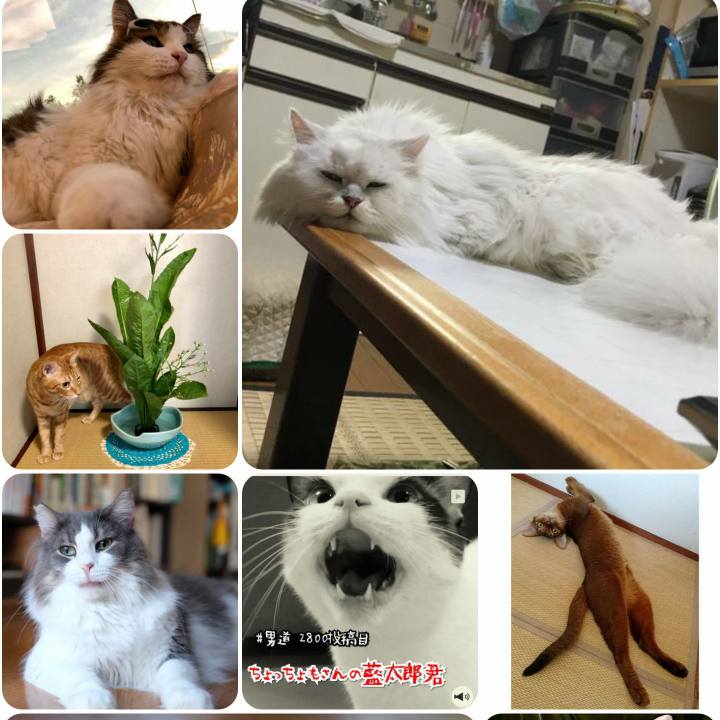
Task: Open the brown cat stretched on tatami photo
Action: click(x=604, y=591)
